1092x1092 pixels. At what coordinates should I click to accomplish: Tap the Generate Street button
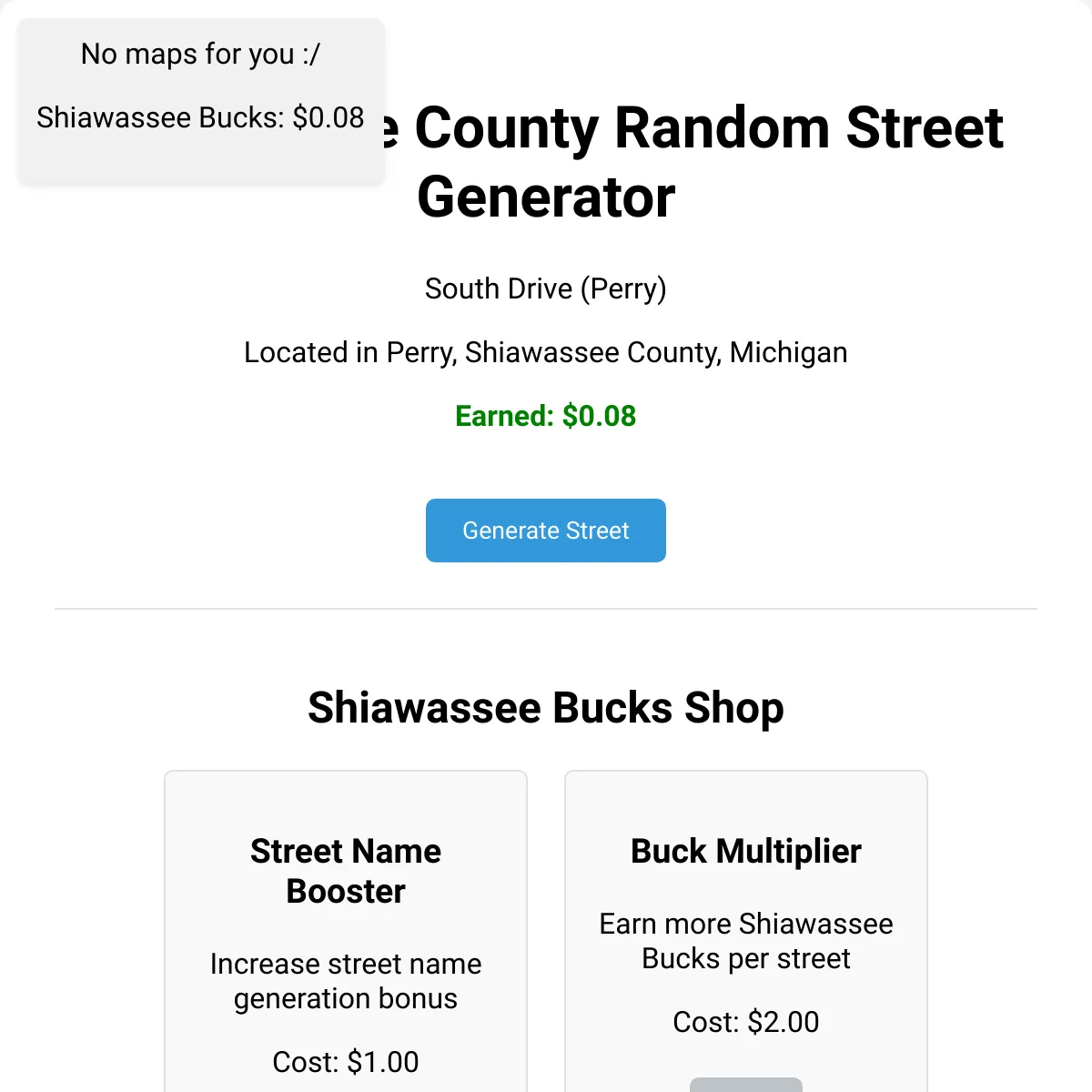[x=546, y=531]
